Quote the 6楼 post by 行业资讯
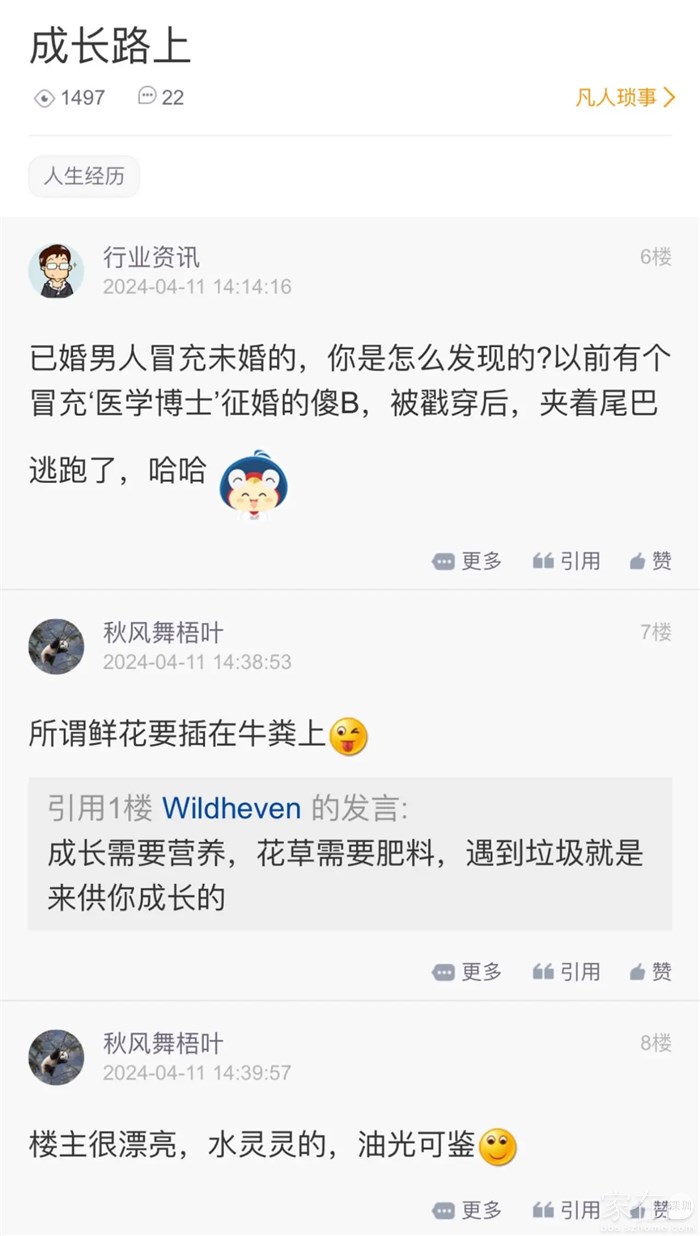 (x=566, y=561)
